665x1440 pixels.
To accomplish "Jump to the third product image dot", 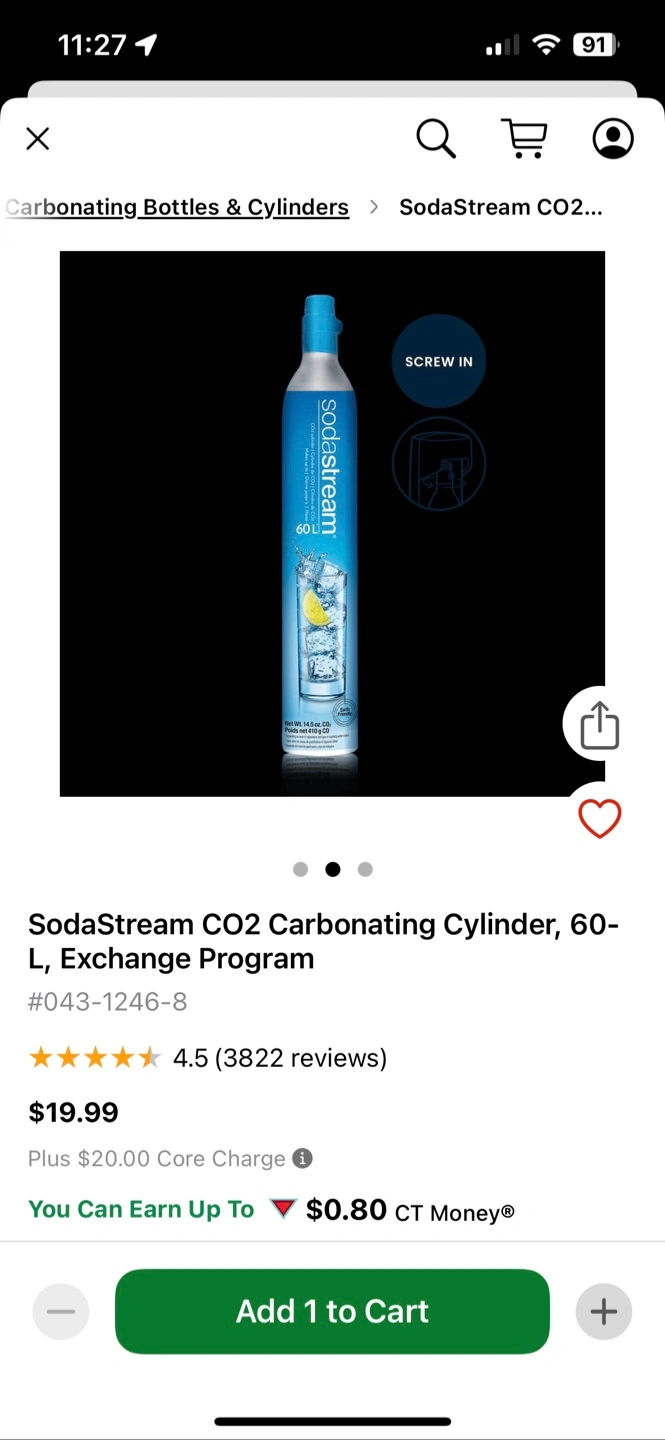I will [365, 869].
